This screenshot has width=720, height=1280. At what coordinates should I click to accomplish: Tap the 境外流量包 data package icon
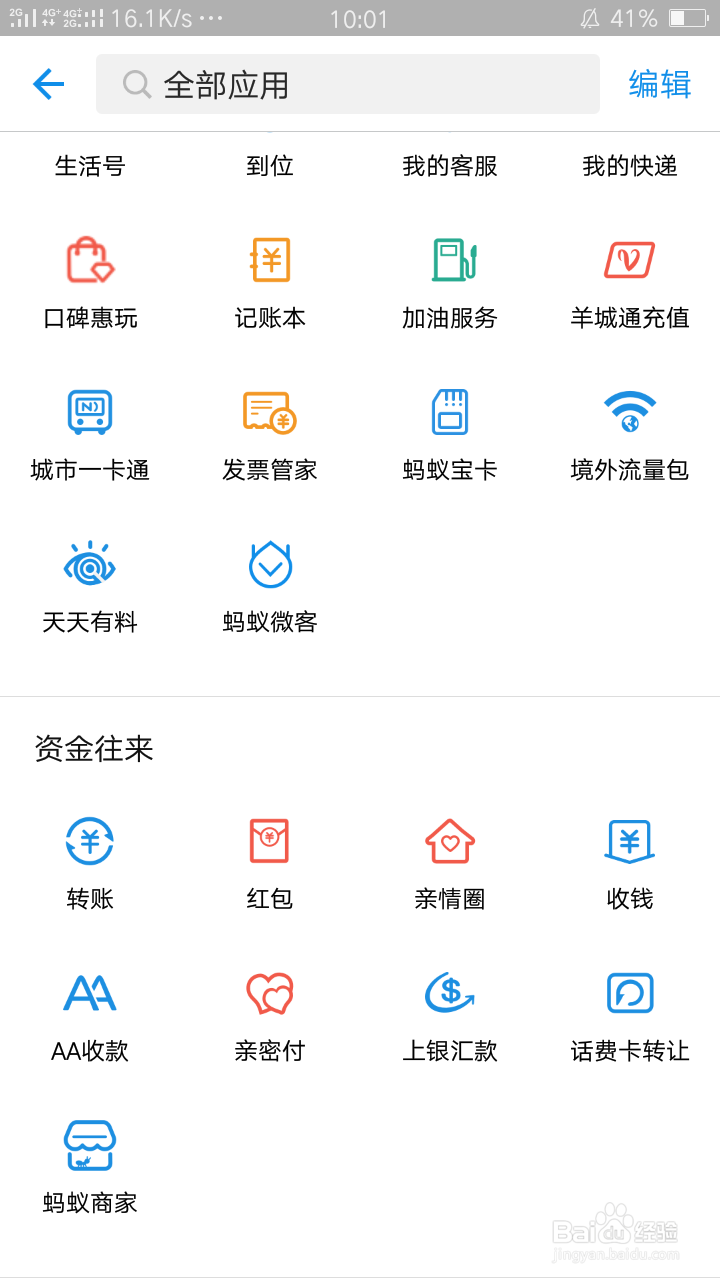(x=630, y=411)
